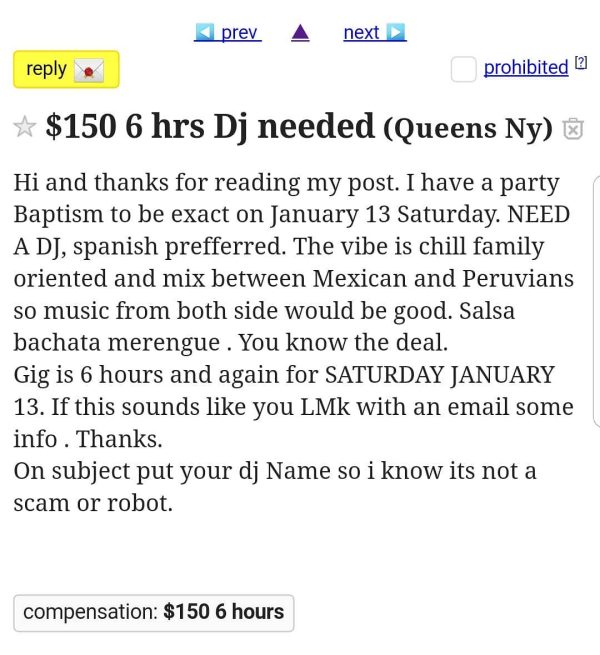
Task: Tap the up triangle icon
Action: [300, 32]
